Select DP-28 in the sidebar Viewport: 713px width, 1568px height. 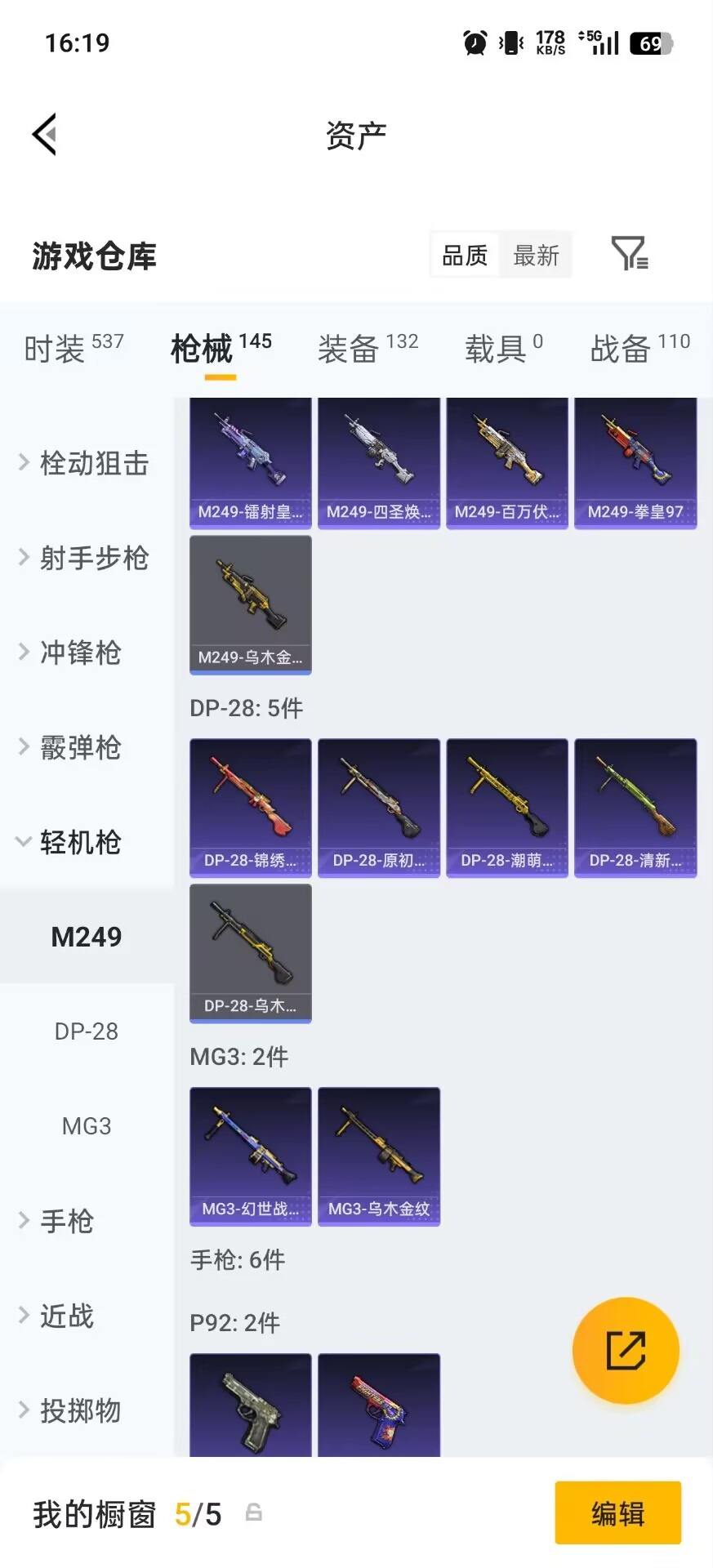pos(87,1031)
